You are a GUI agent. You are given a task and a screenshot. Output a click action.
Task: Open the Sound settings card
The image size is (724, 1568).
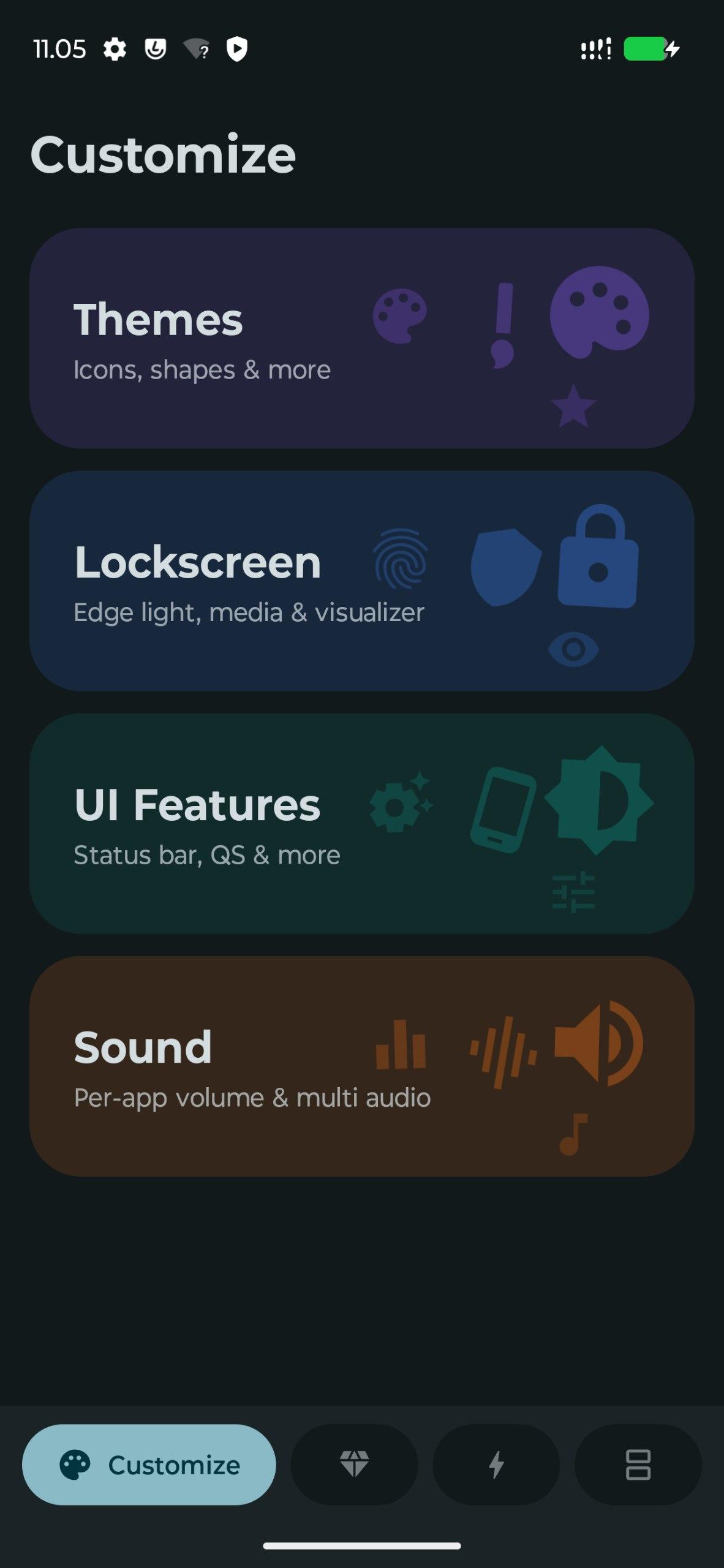pos(361,1066)
